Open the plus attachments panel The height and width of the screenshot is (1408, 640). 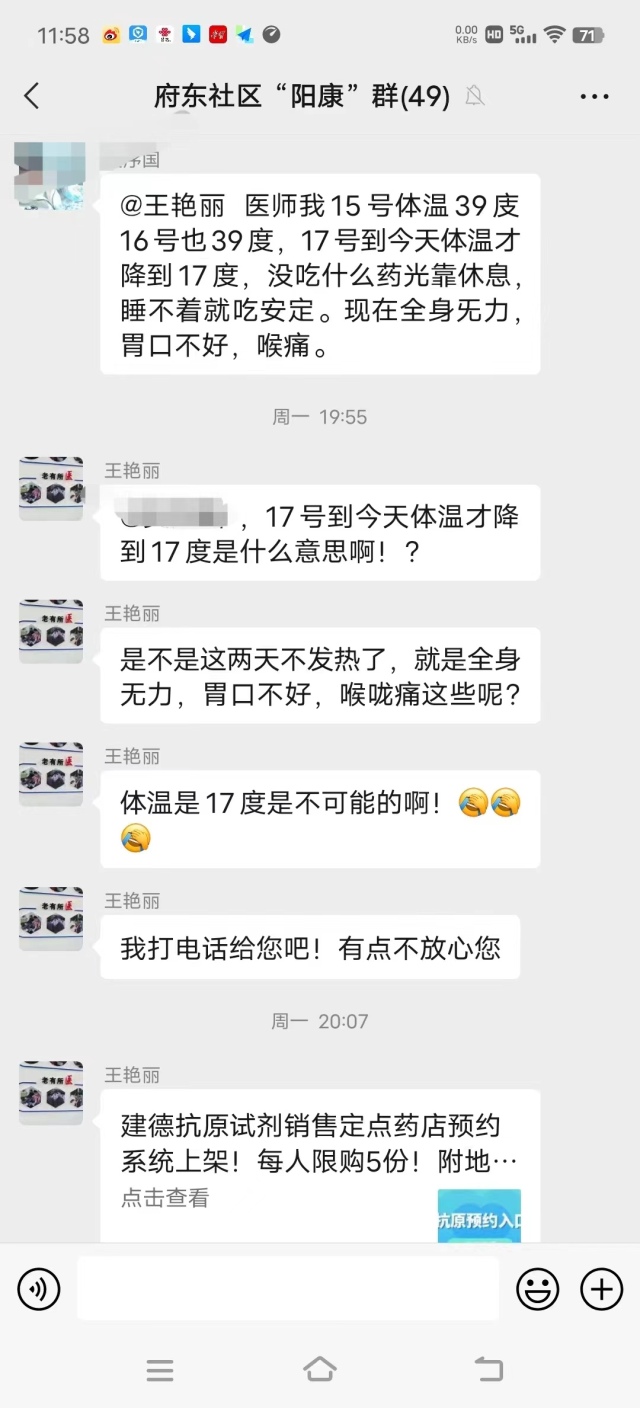tap(601, 1289)
